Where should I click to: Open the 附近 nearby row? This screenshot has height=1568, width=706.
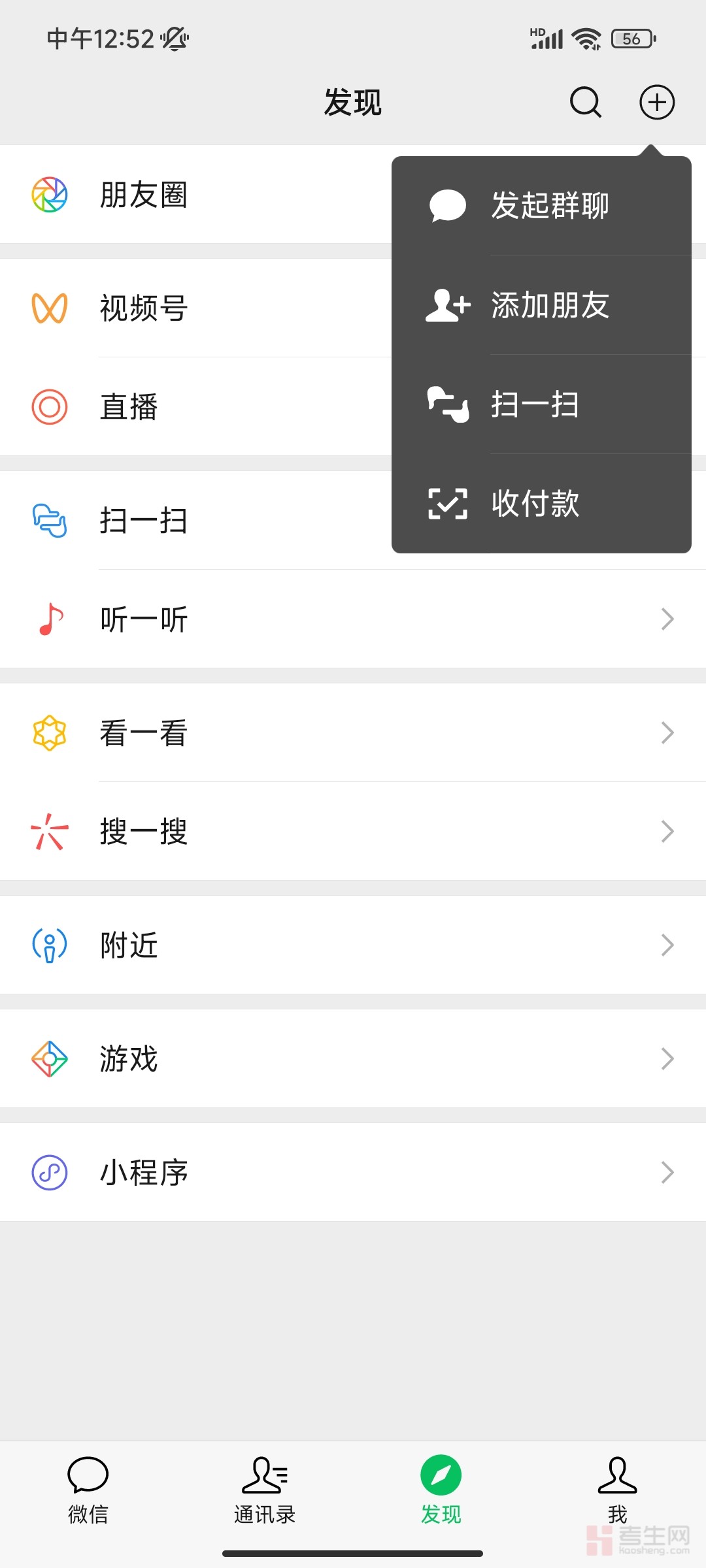[x=353, y=945]
